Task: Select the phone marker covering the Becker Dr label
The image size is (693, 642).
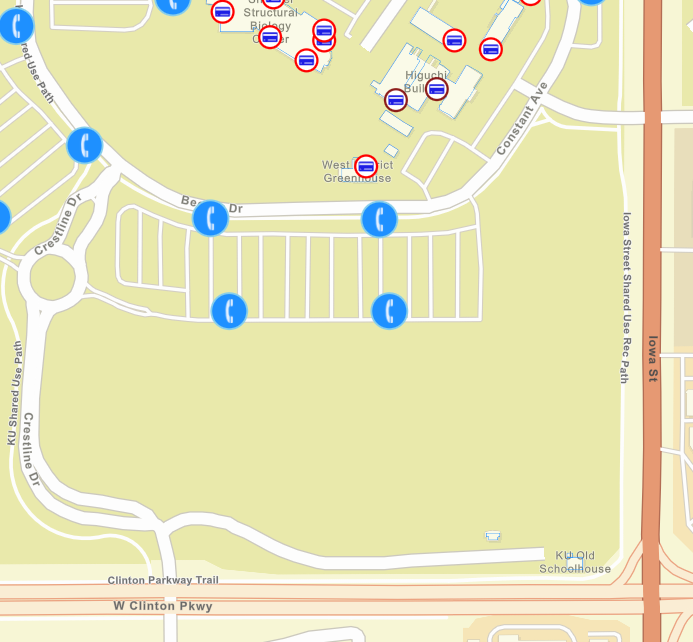Action: click(210, 218)
